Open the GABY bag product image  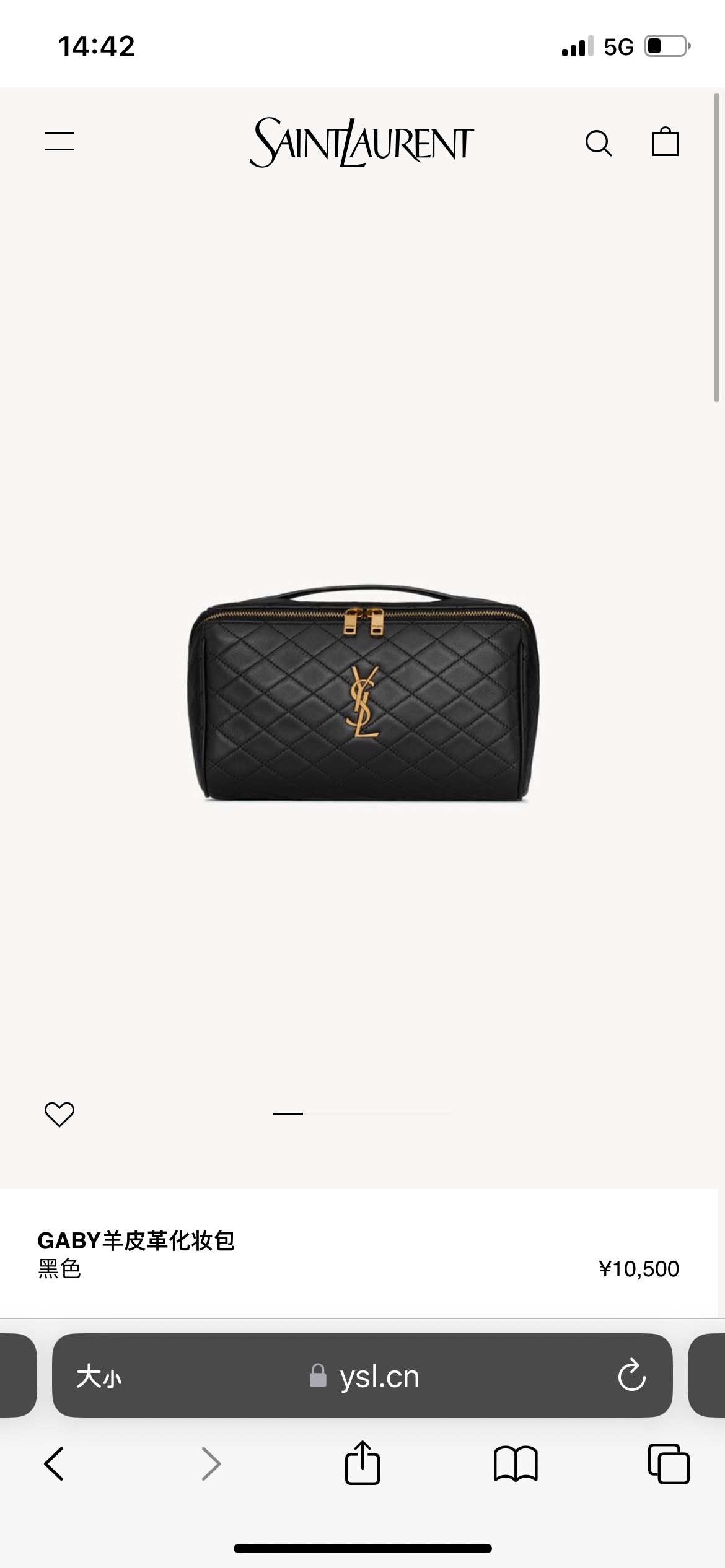point(363,694)
